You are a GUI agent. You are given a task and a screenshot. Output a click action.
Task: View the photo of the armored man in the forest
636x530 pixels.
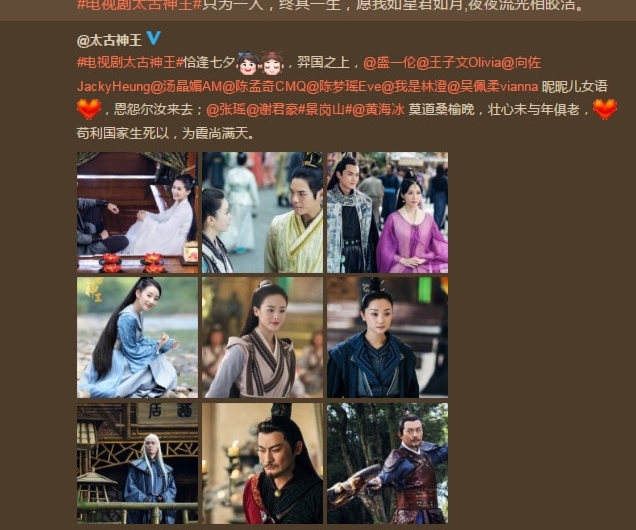pos(387,462)
